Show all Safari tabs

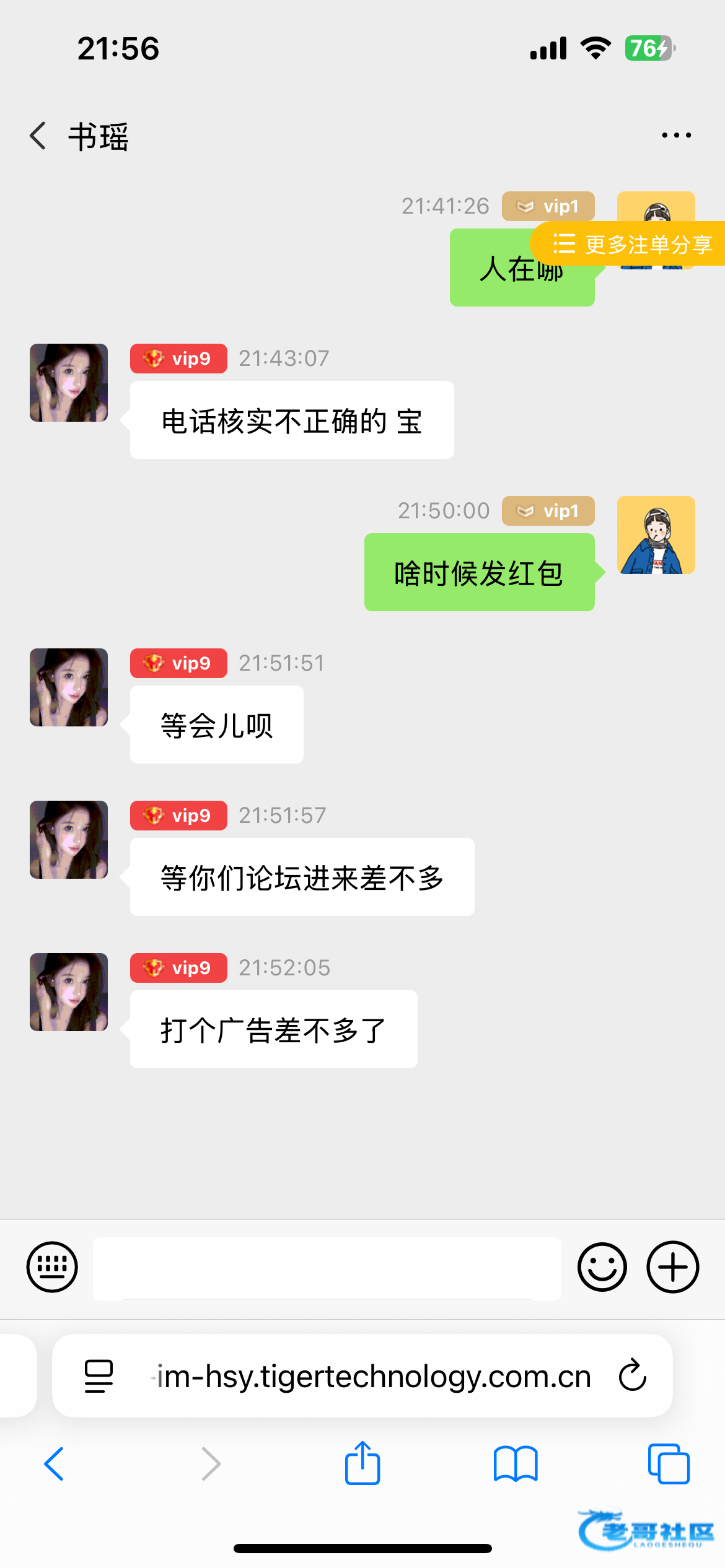click(669, 1464)
